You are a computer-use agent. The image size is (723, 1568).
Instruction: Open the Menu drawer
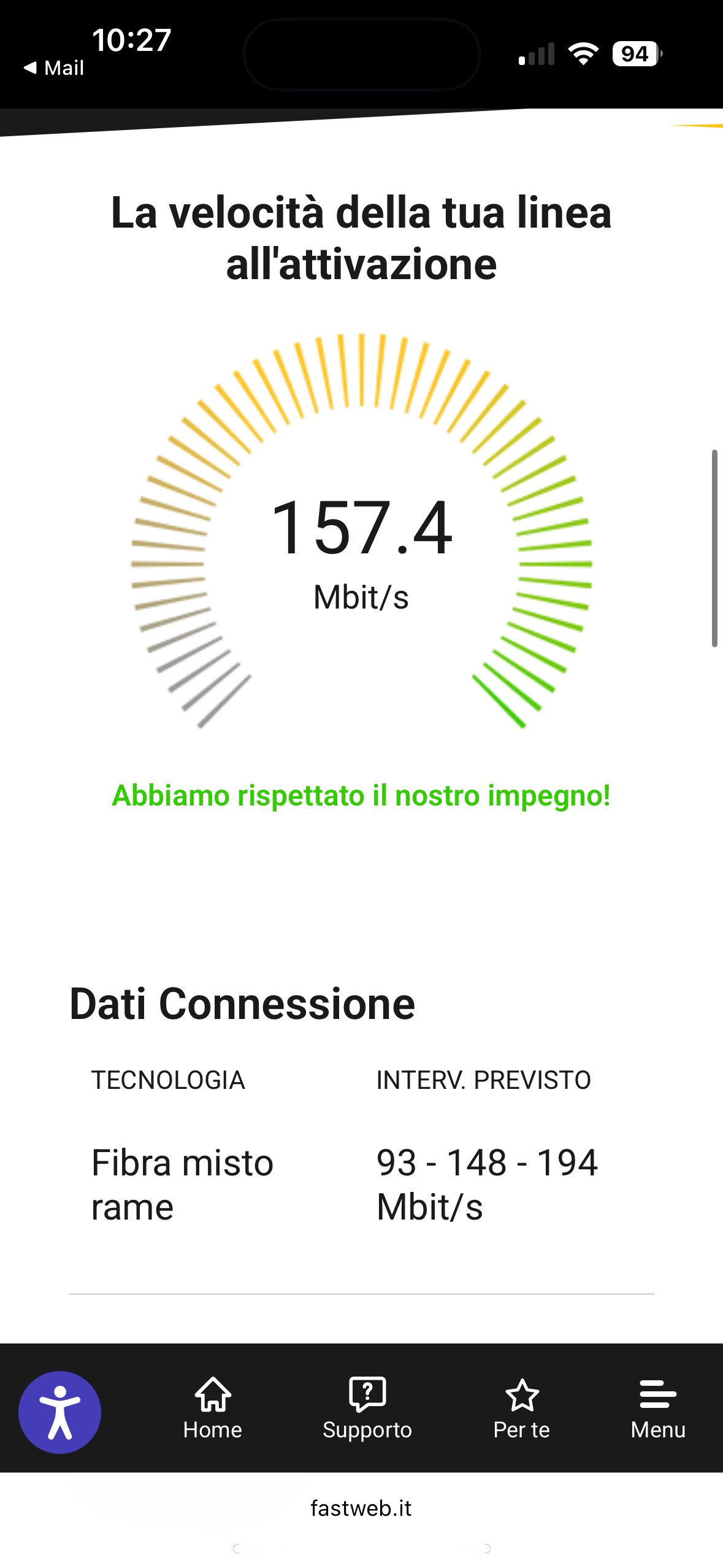[x=657, y=1409]
